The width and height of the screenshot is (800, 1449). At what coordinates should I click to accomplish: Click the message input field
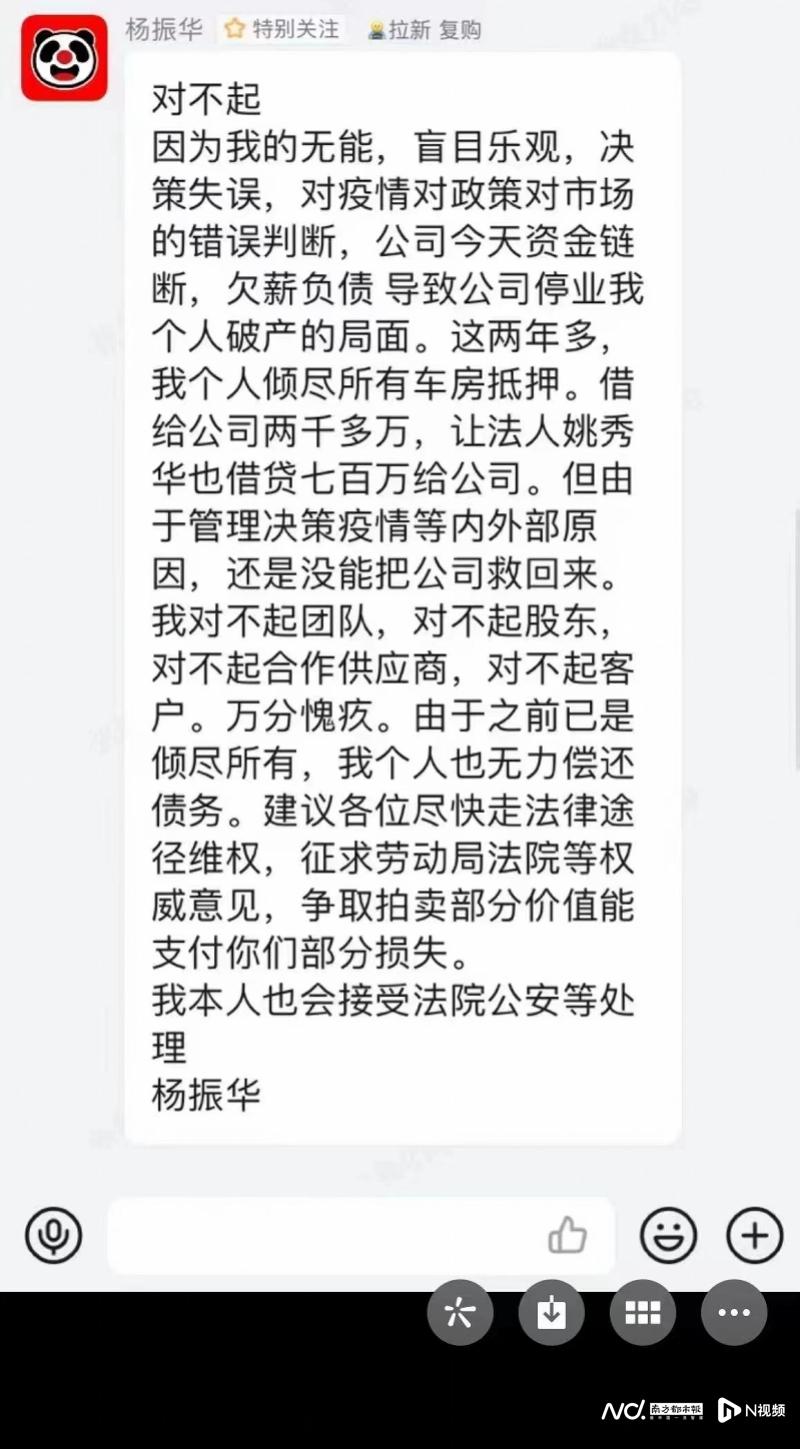tap(330, 1235)
